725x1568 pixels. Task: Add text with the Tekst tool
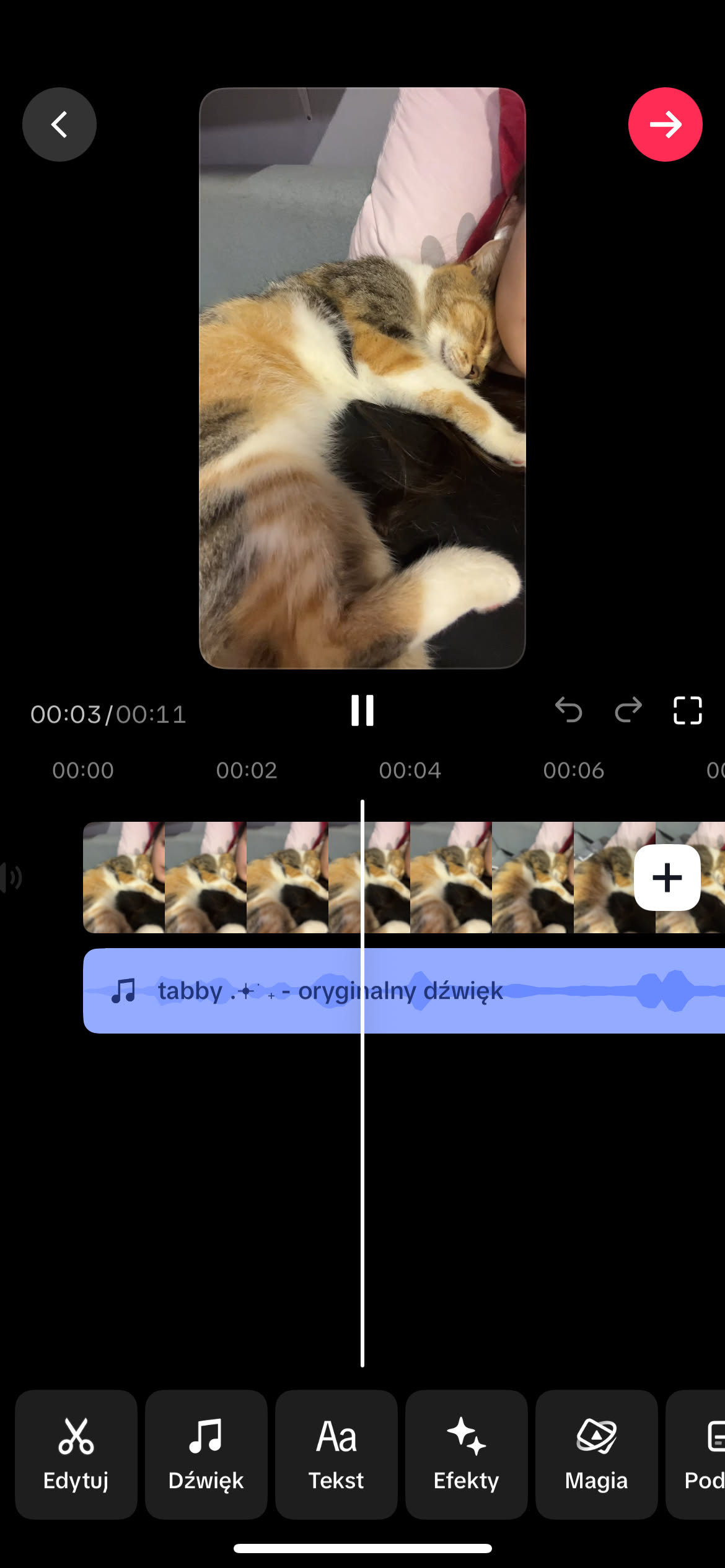tap(336, 1454)
